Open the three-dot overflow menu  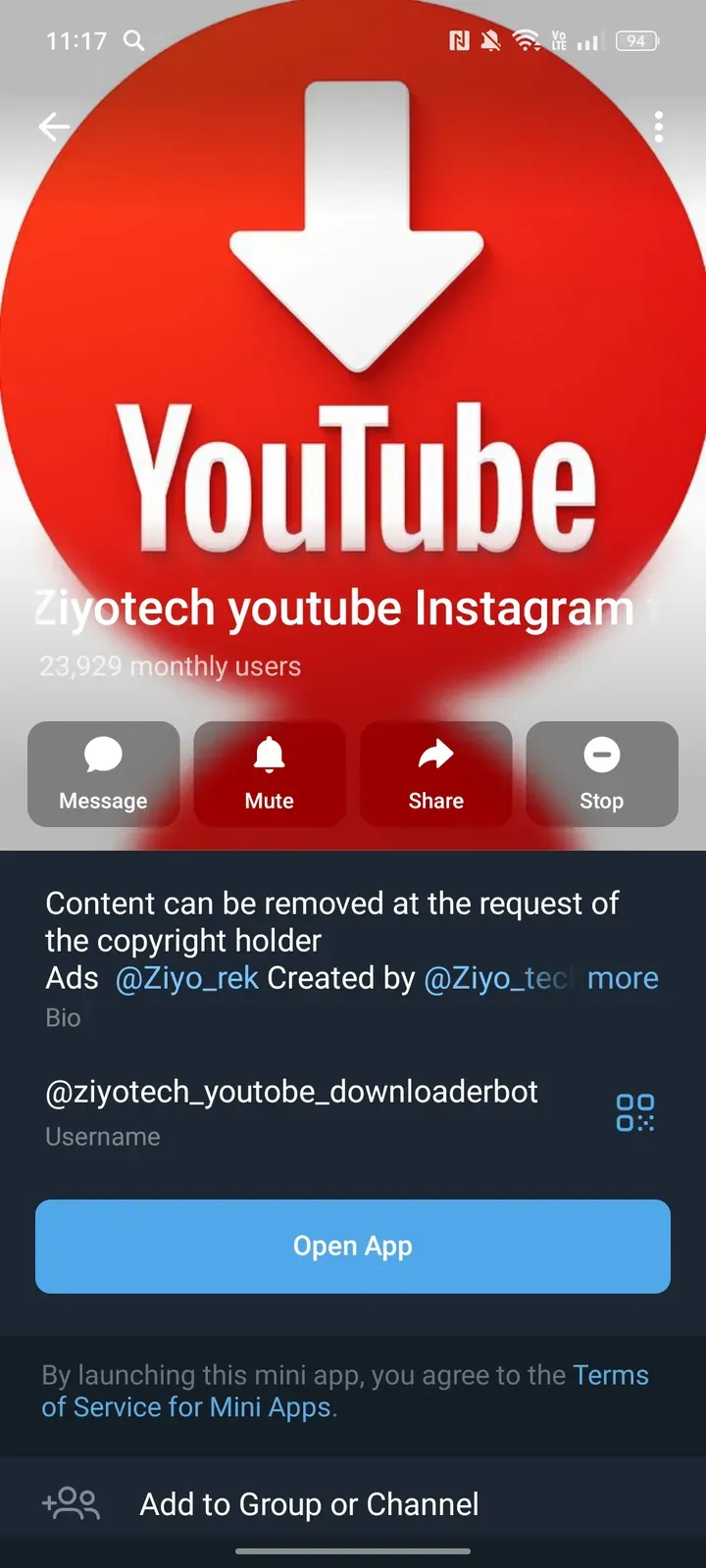[659, 126]
